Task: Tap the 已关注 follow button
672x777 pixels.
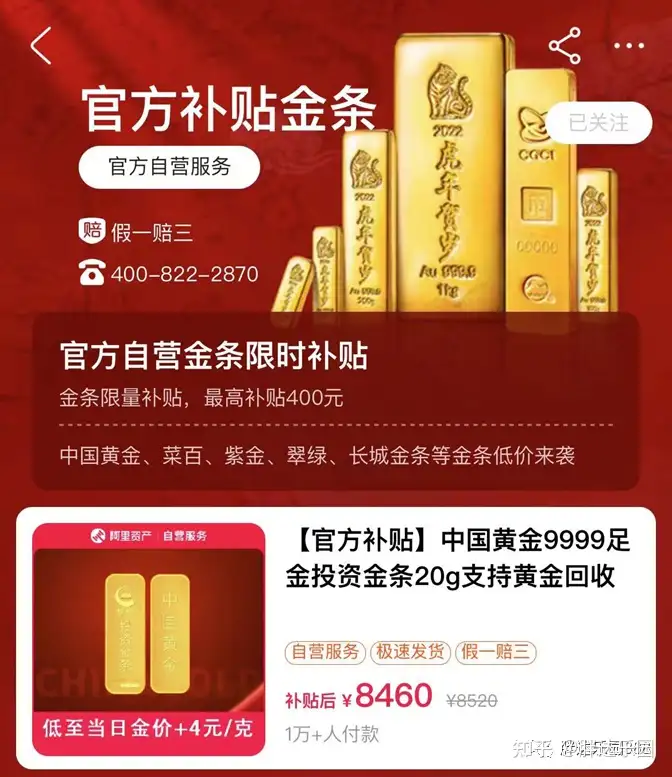Action: (598, 123)
